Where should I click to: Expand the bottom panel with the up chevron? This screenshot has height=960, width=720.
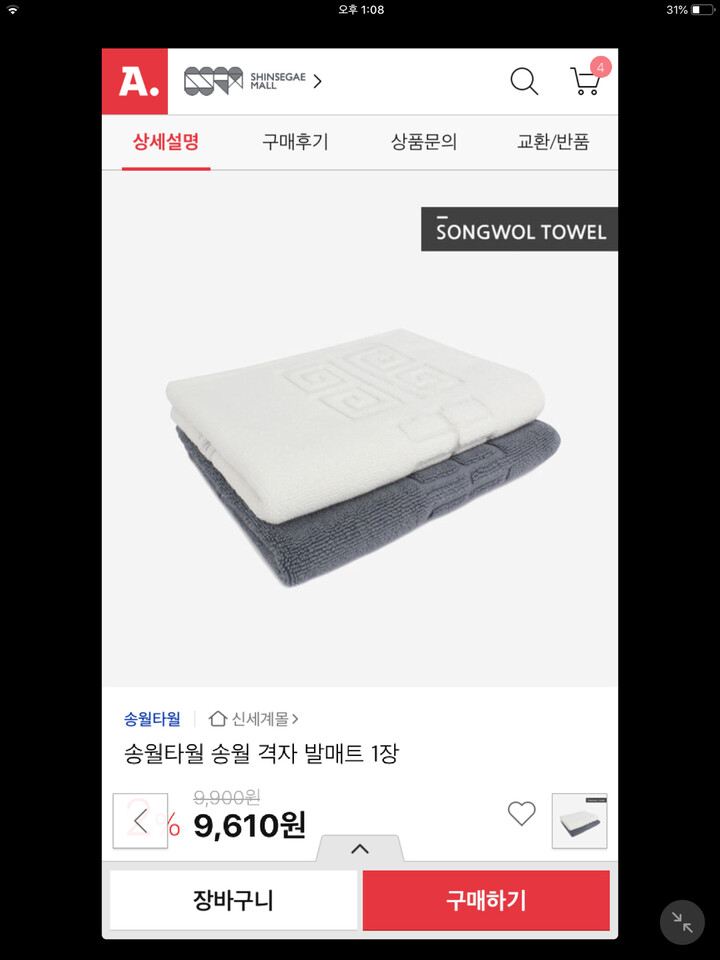(359, 848)
